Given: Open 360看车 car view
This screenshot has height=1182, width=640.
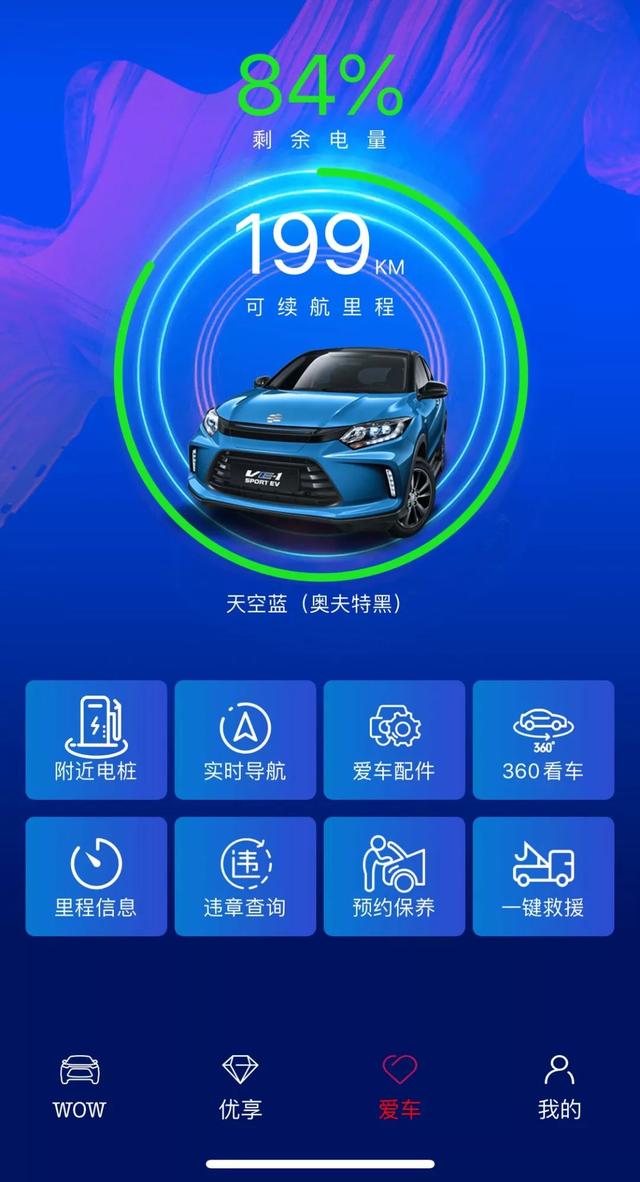Looking at the screenshot, I should [543, 740].
